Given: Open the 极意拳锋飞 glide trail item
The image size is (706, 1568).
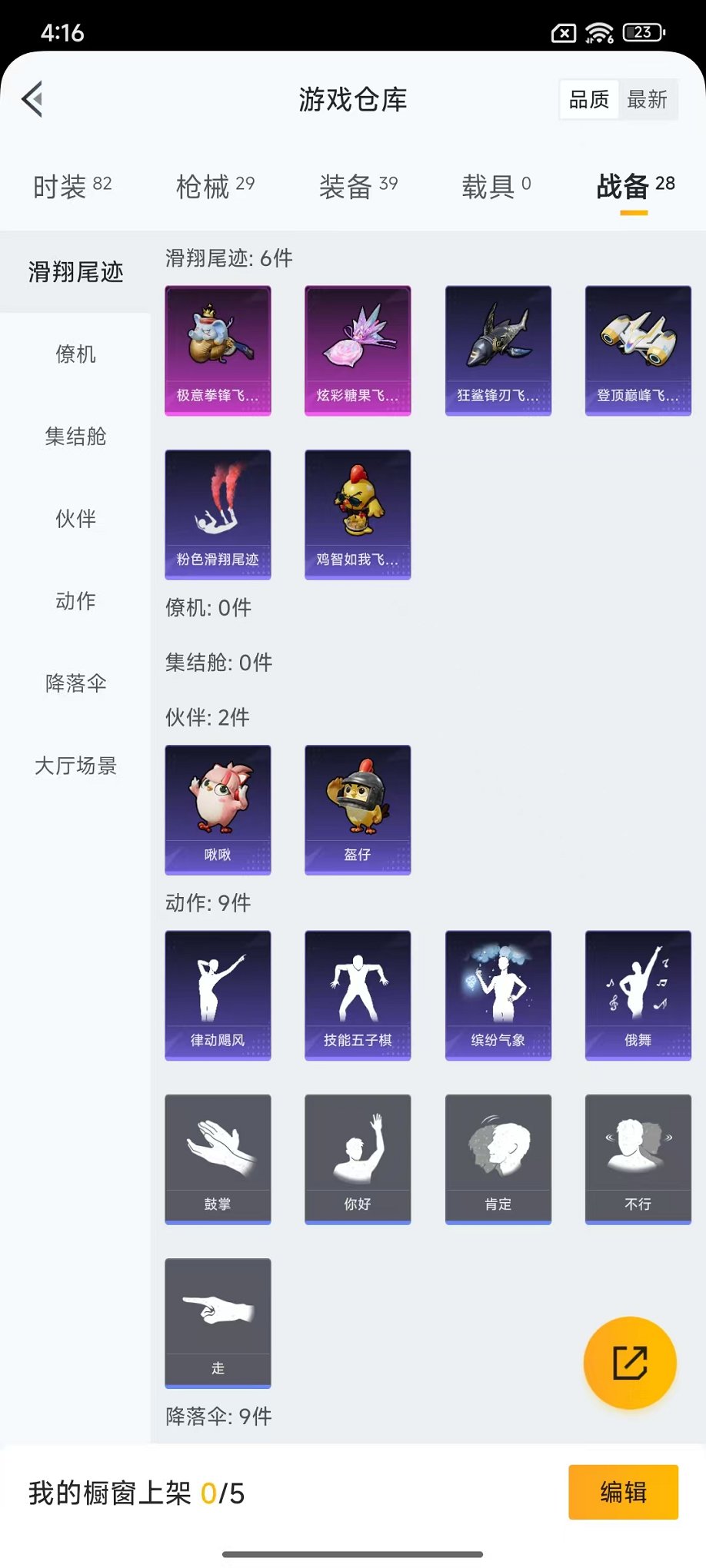Looking at the screenshot, I should (x=218, y=350).
